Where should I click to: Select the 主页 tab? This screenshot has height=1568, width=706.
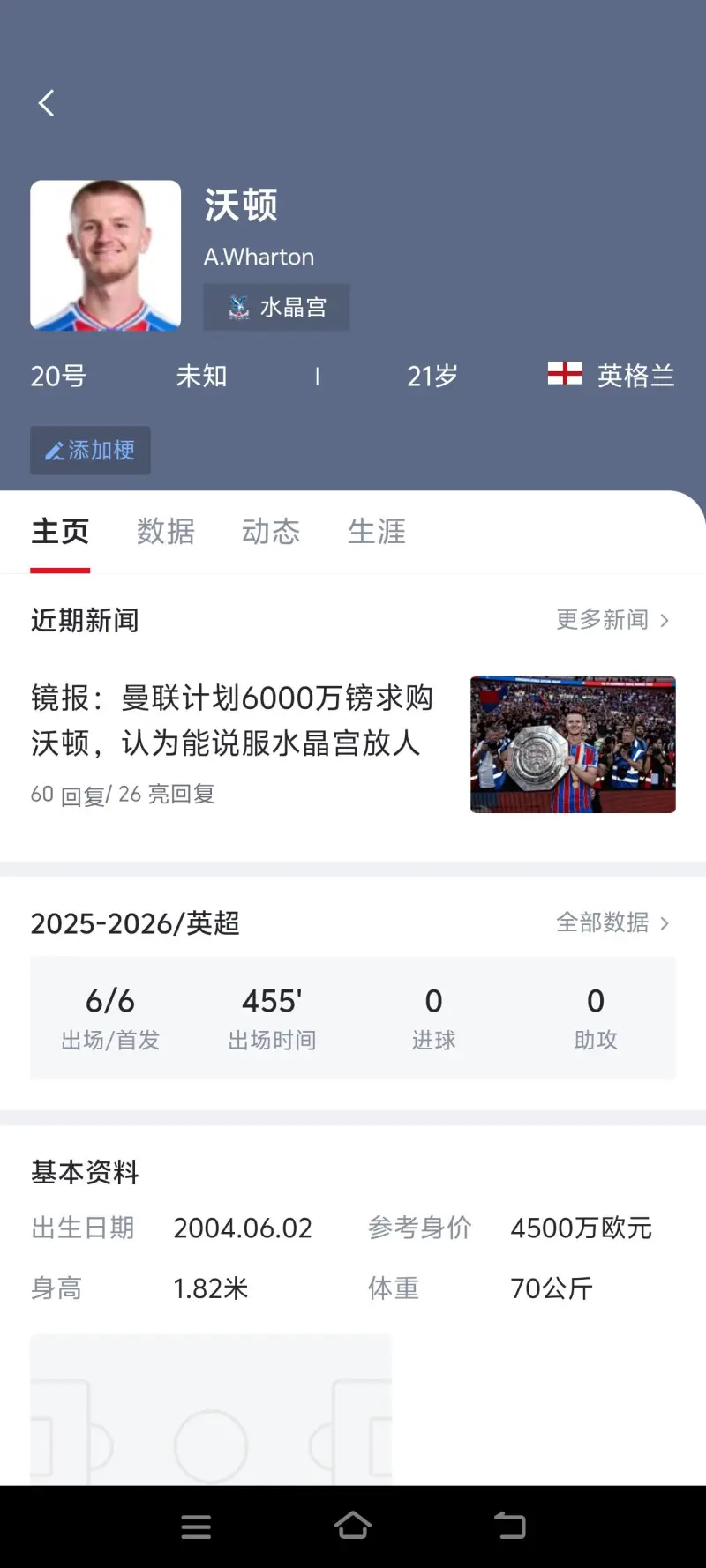(60, 532)
